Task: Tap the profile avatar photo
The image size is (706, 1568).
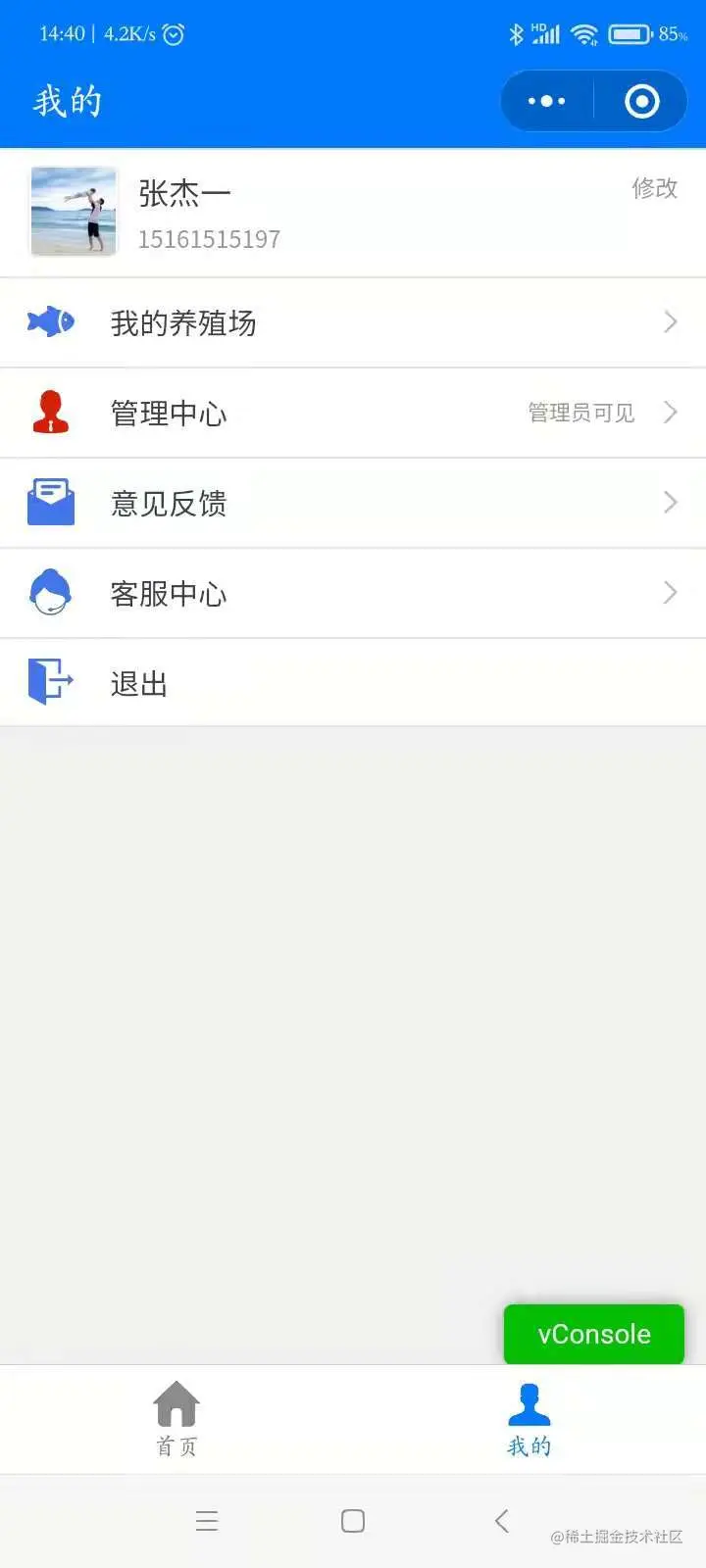Action: click(x=75, y=212)
